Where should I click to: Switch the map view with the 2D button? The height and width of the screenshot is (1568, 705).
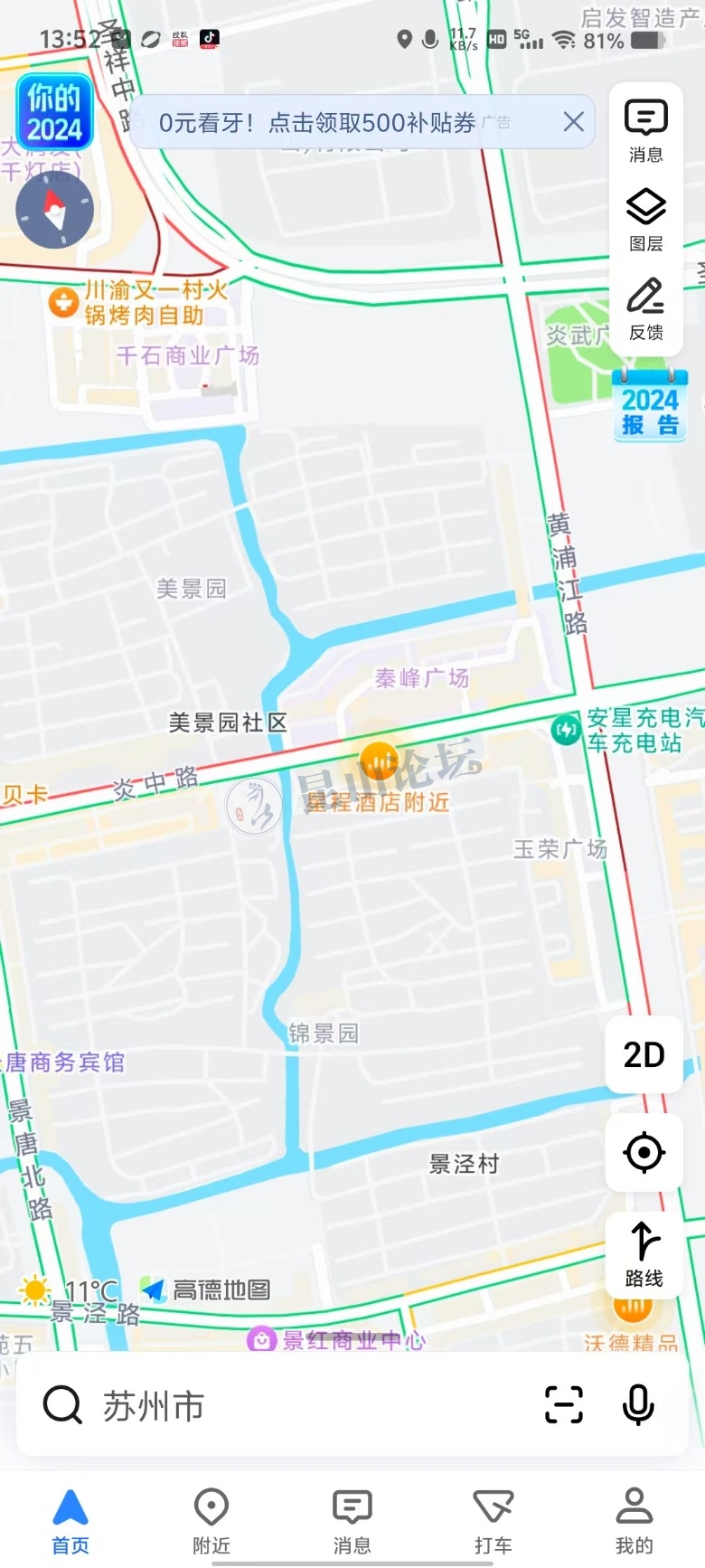644,1054
